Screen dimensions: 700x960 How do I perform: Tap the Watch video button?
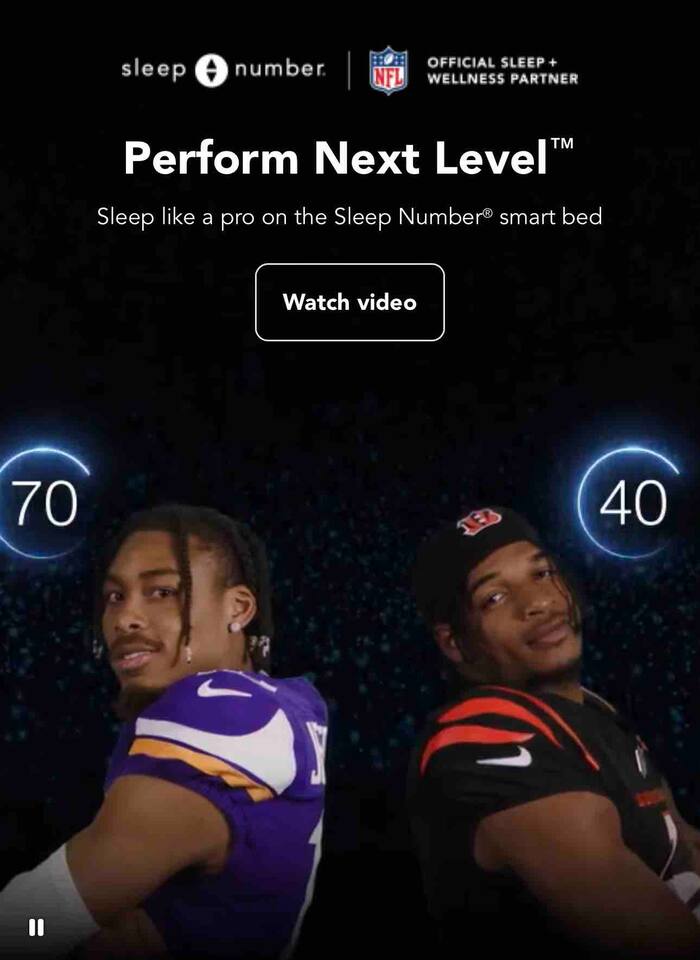tap(349, 302)
